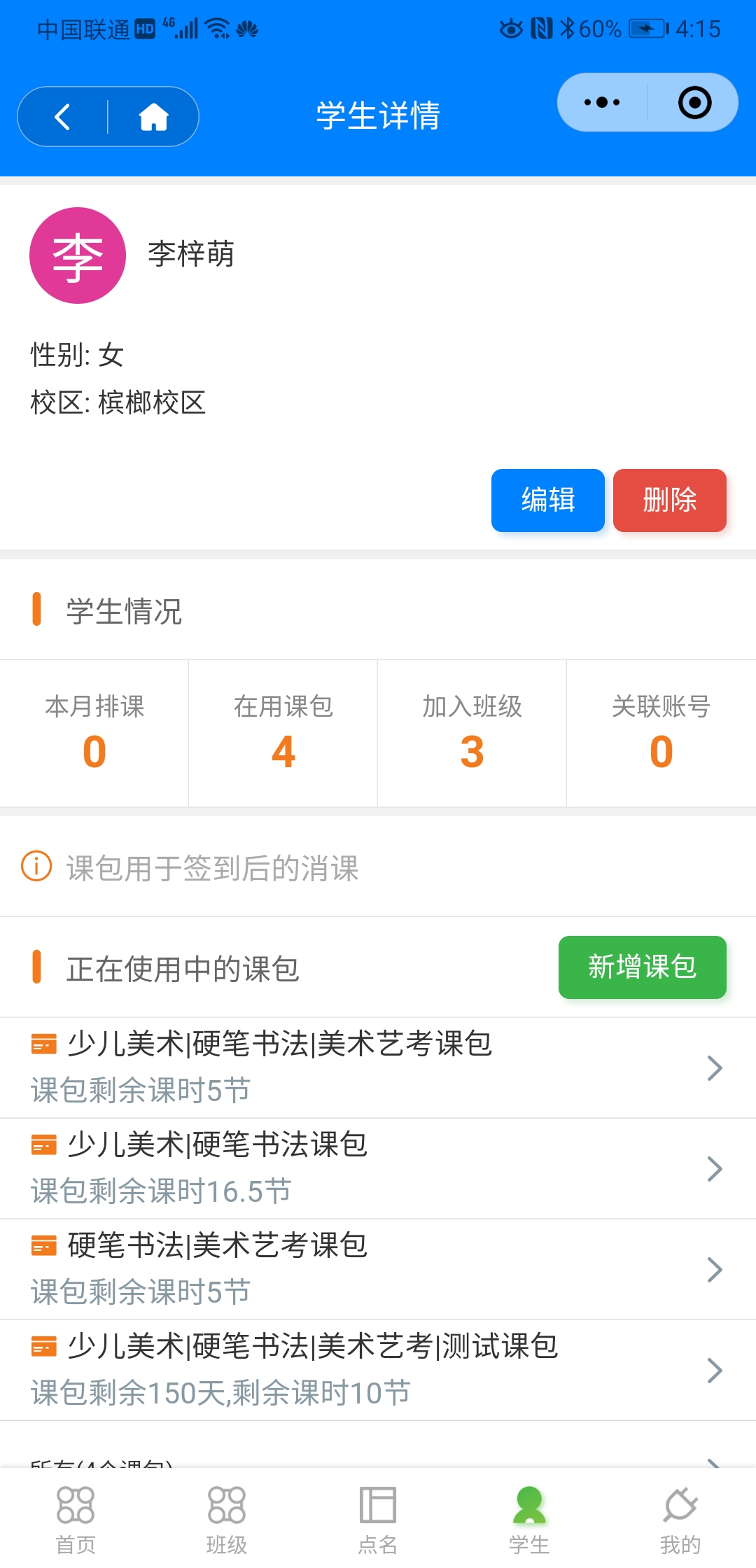The height and width of the screenshot is (1568, 756).
Task: Go to the 点名 tab
Action: point(378,1519)
